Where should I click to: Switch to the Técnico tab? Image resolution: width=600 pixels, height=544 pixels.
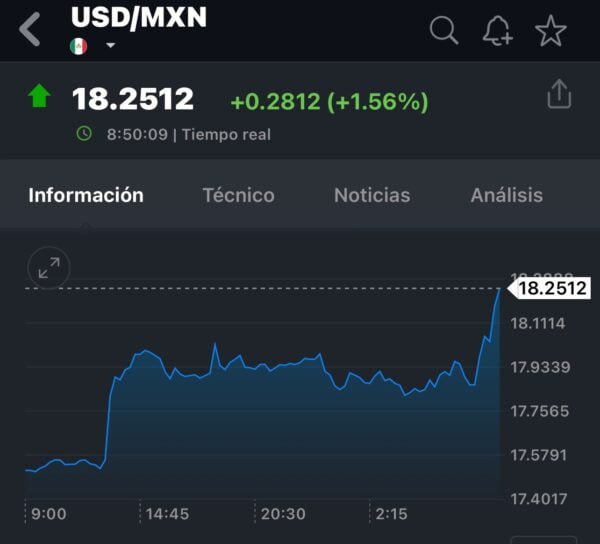pyautogui.click(x=238, y=195)
